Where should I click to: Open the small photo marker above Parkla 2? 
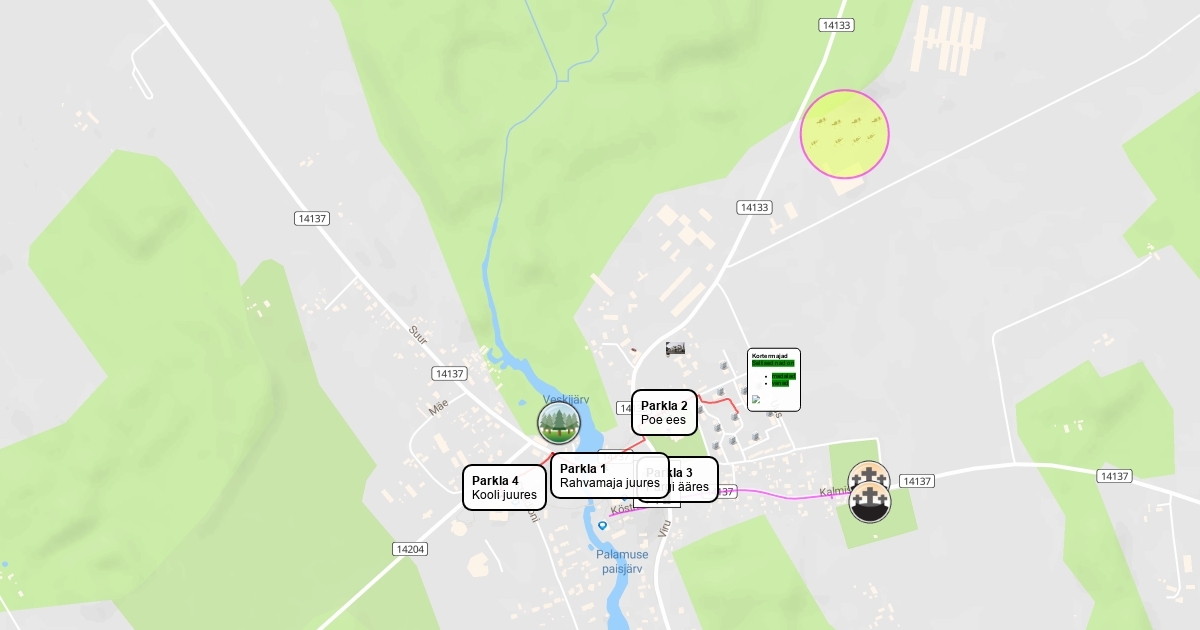point(676,348)
